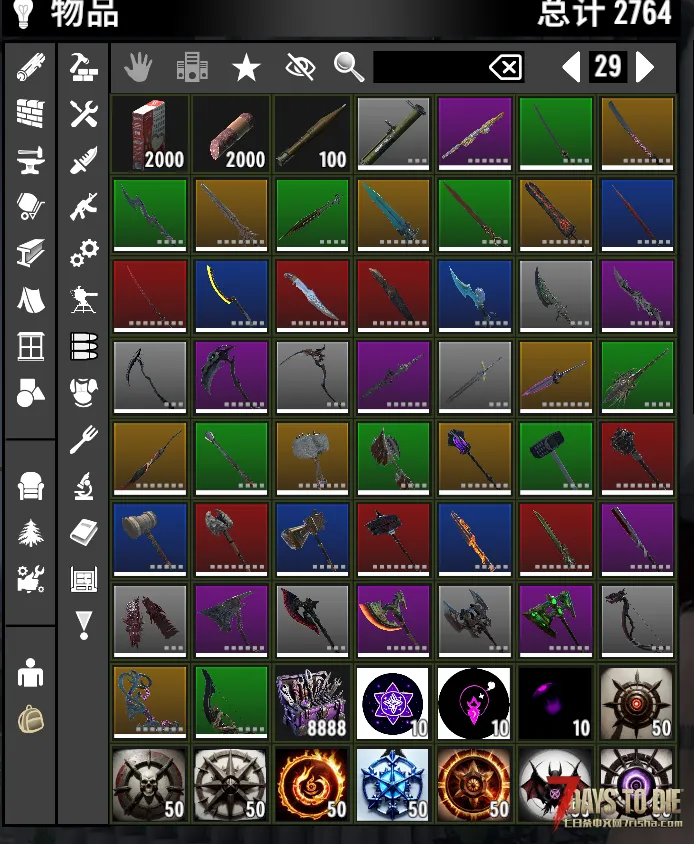
Task: Open the crossed wrench tools category
Action: [84, 114]
